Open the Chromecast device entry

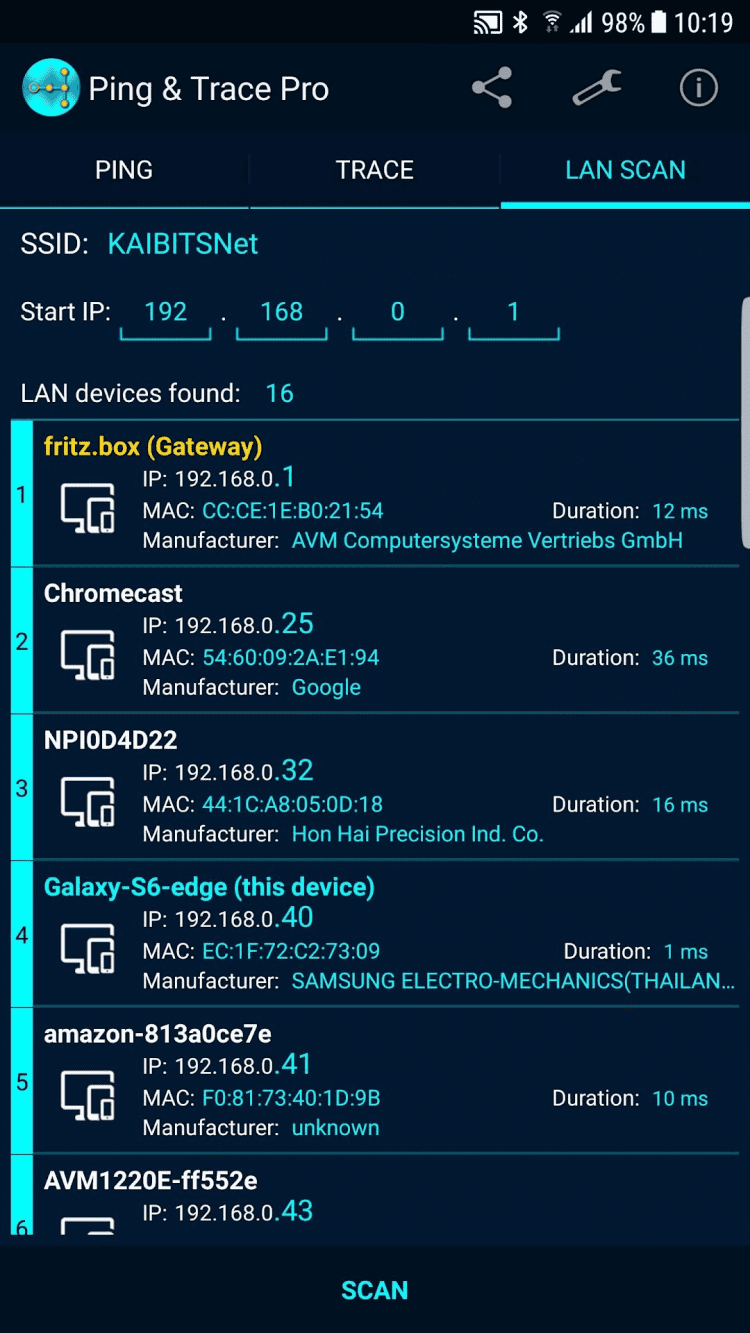point(380,640)
